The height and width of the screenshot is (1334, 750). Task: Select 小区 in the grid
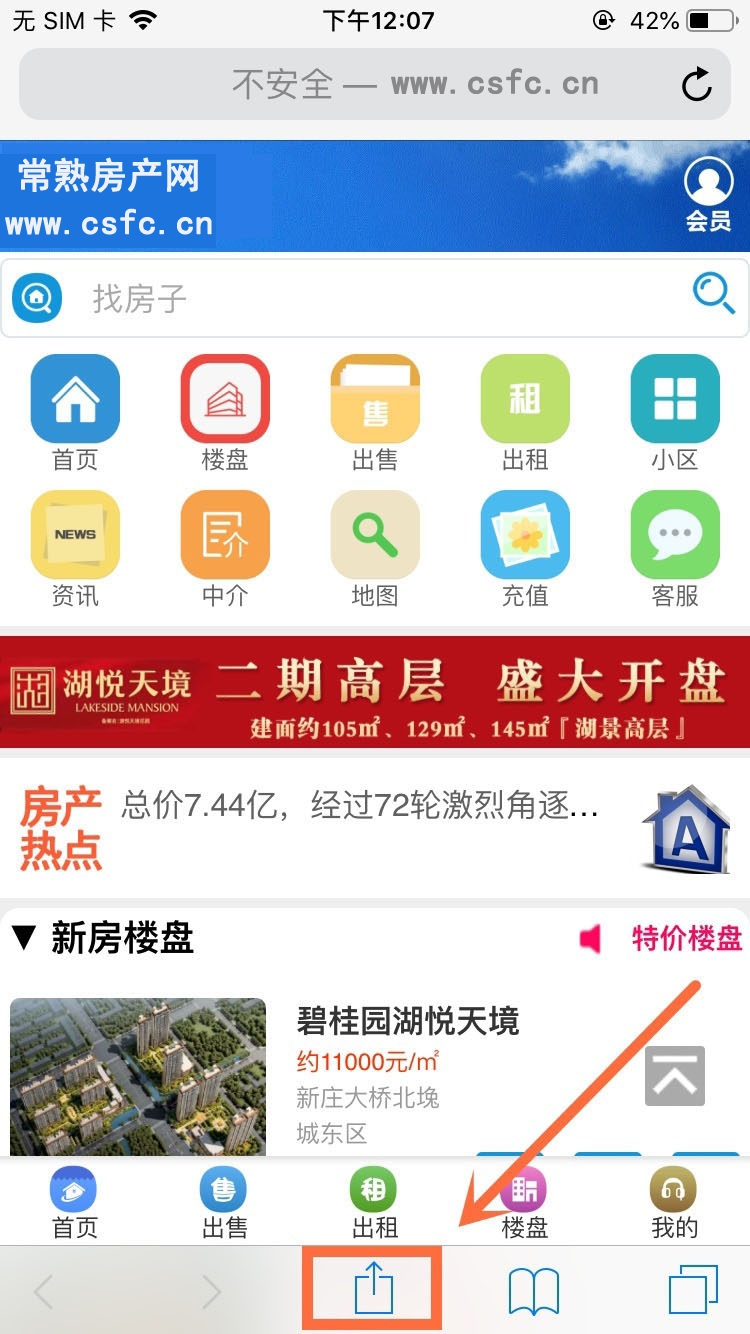(675, 412)
